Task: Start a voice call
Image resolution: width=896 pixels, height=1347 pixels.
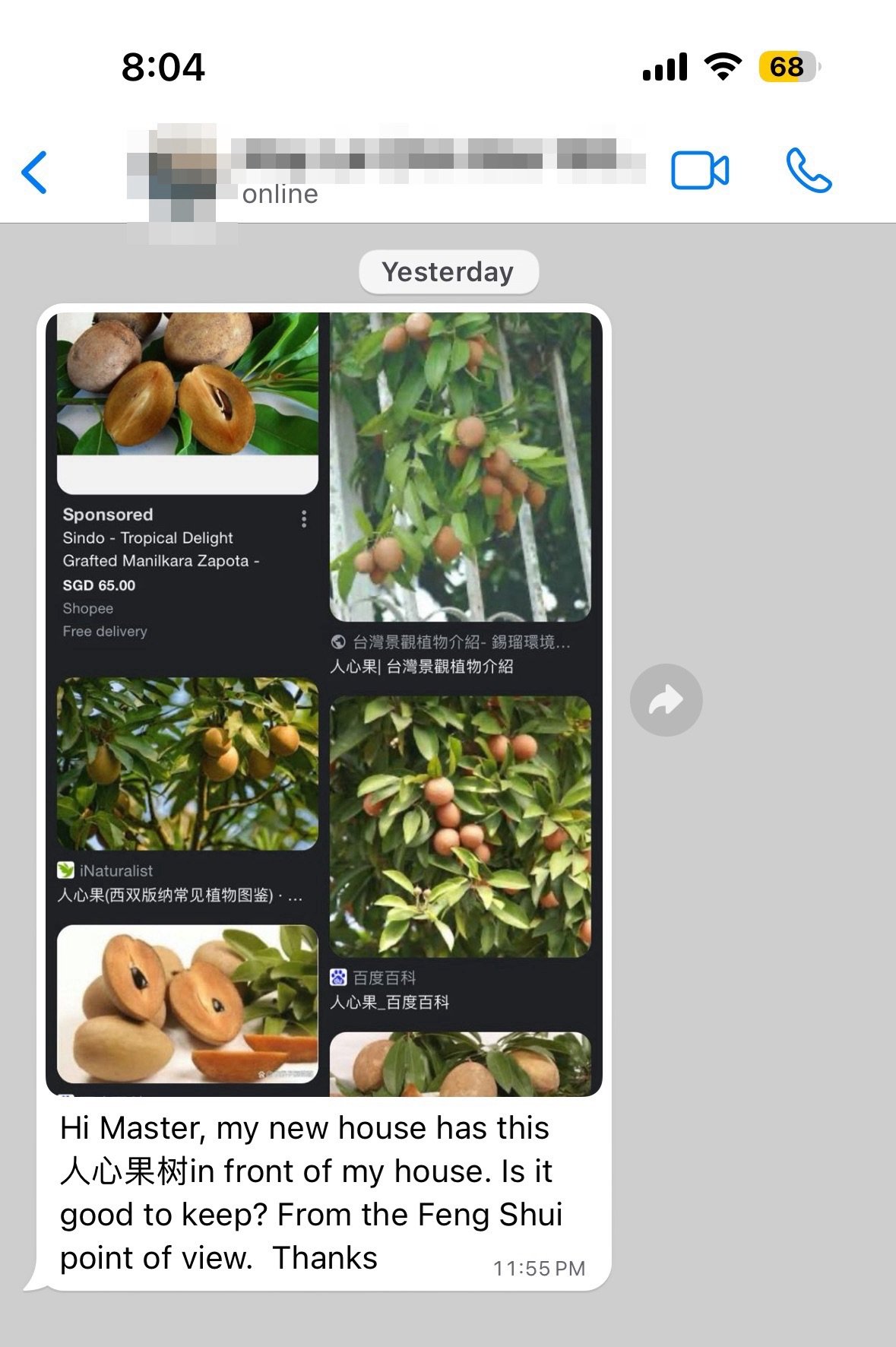Action: [809, 170]
